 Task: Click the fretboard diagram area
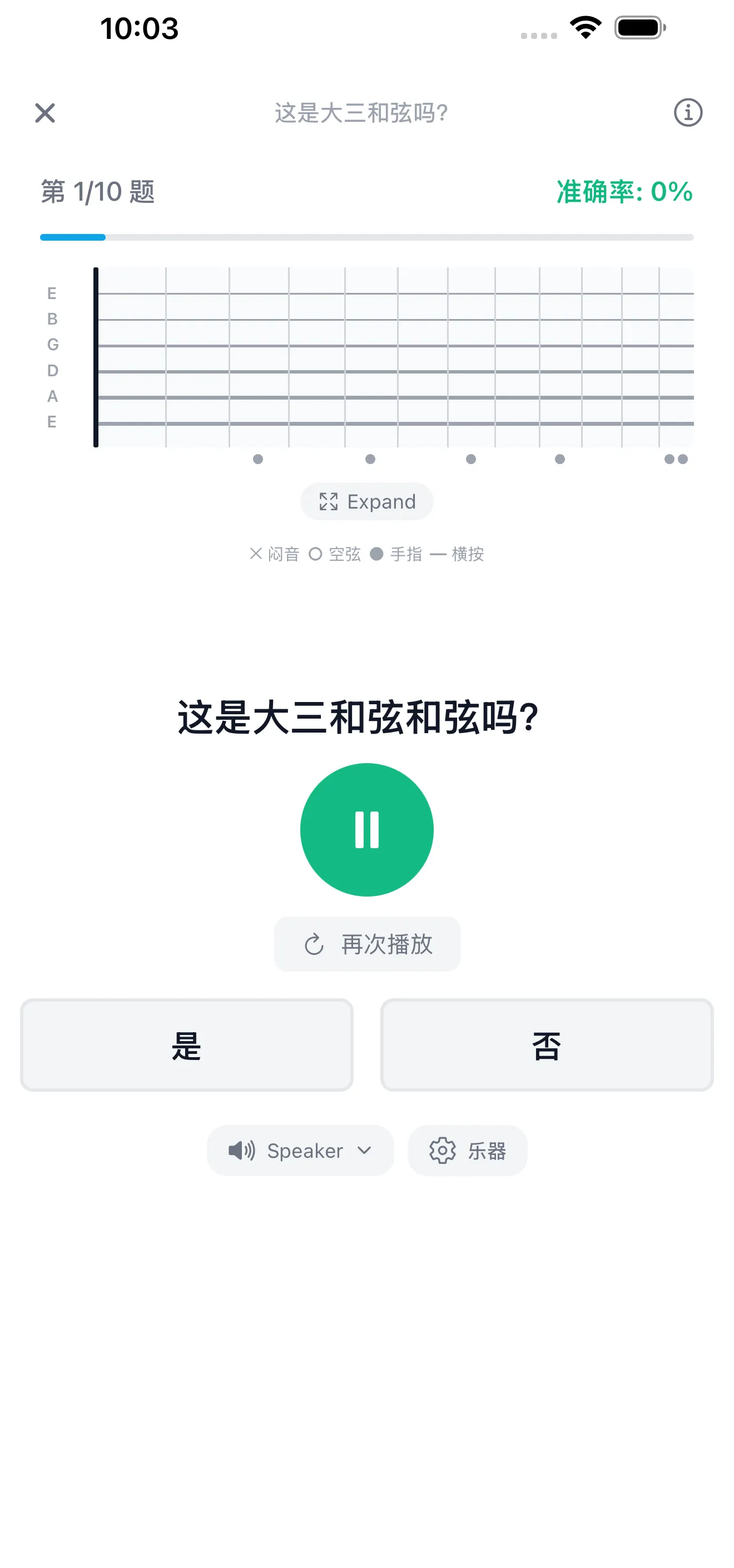click(x=393, y=356)
